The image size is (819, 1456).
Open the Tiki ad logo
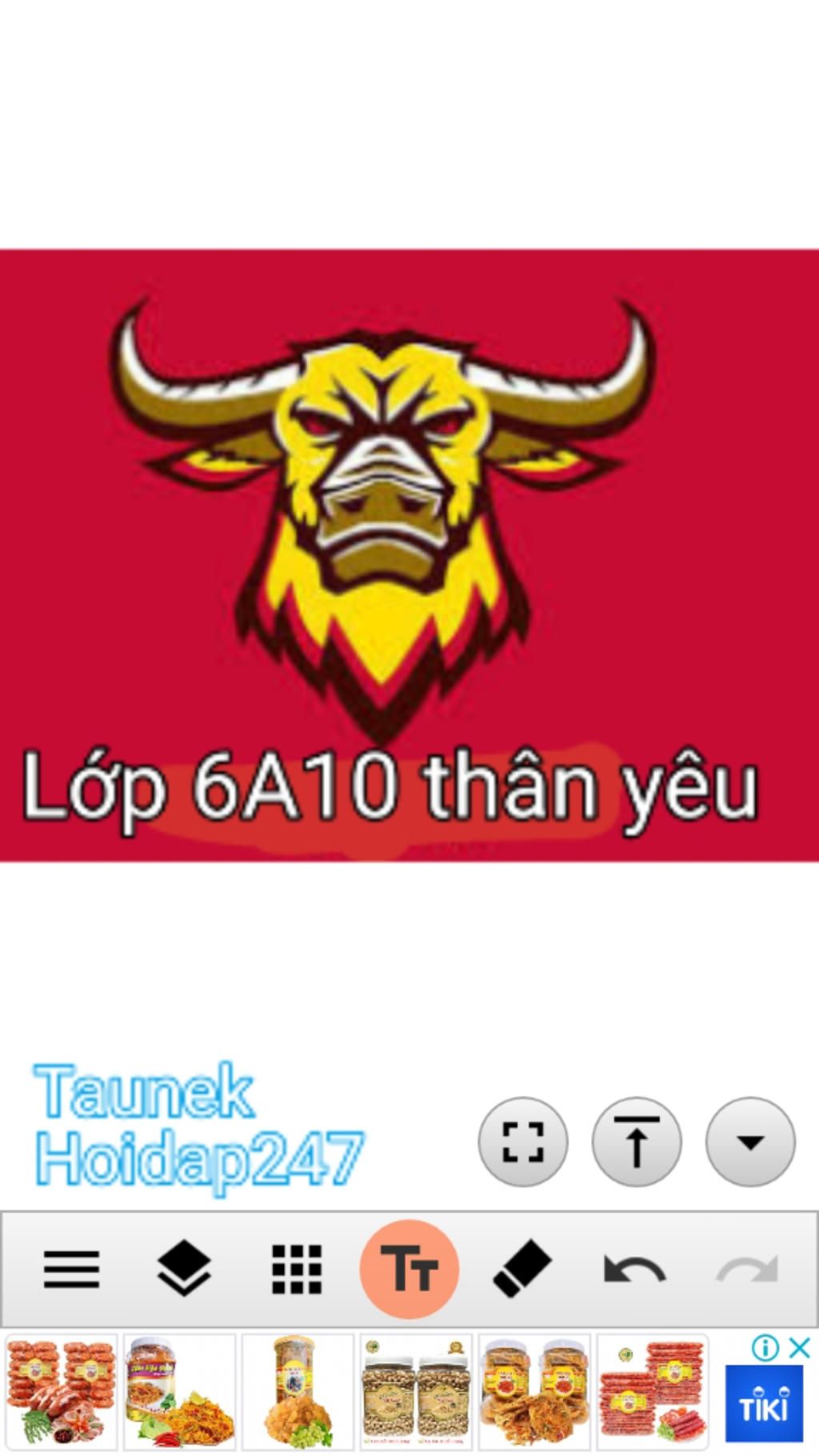coord(764,1406)
